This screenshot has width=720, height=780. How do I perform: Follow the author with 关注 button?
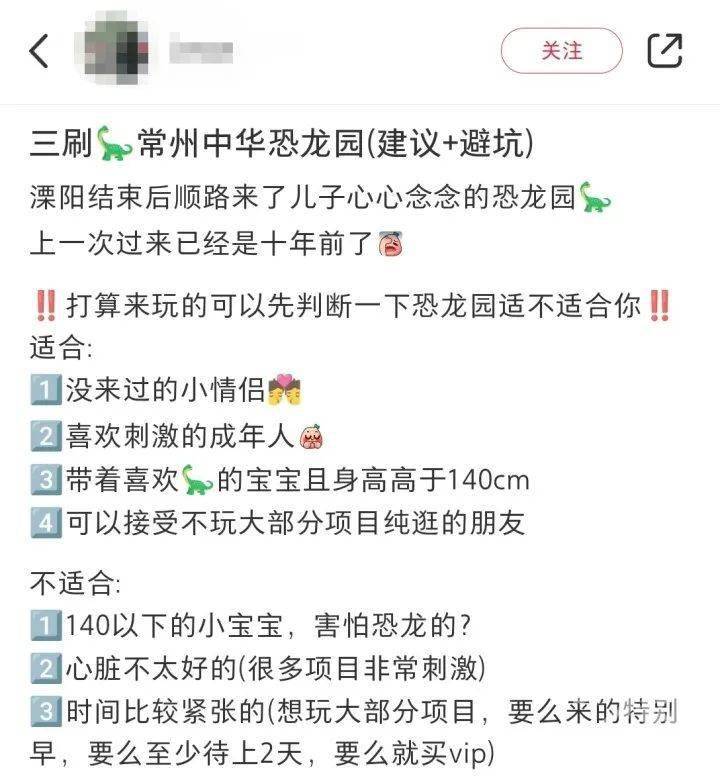tap(561, 50)
